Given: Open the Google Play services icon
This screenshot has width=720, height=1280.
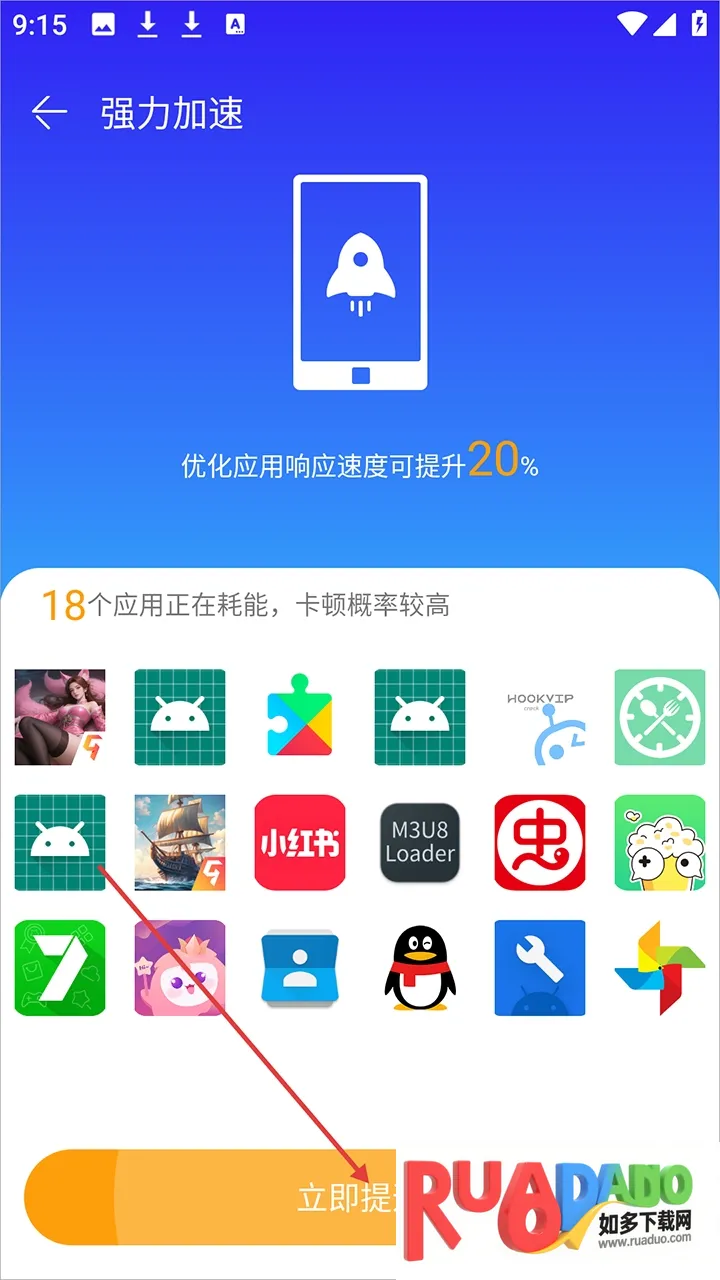Looking at the screenshot, I should 300,718.
